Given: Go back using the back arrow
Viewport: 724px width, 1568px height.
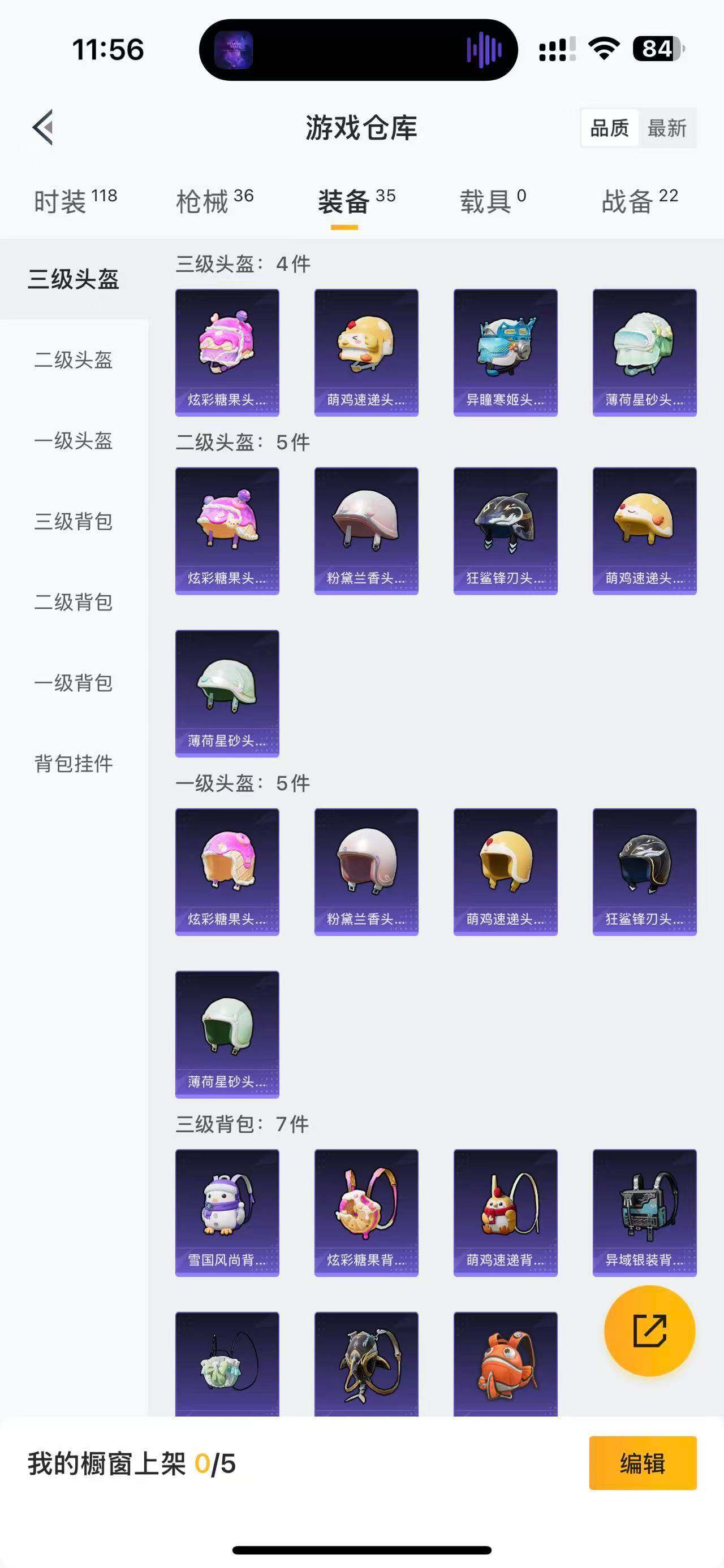Looking at the screenshot, I should (42, 128).
